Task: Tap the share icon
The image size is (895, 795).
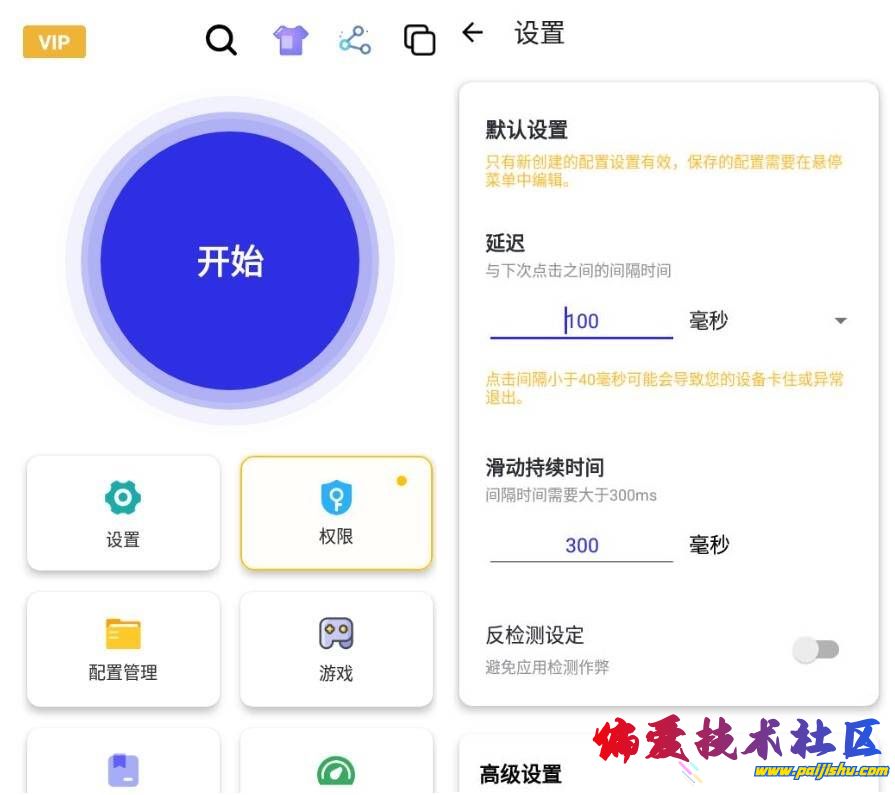Action: pyautogui.click(x=354, y=40)
